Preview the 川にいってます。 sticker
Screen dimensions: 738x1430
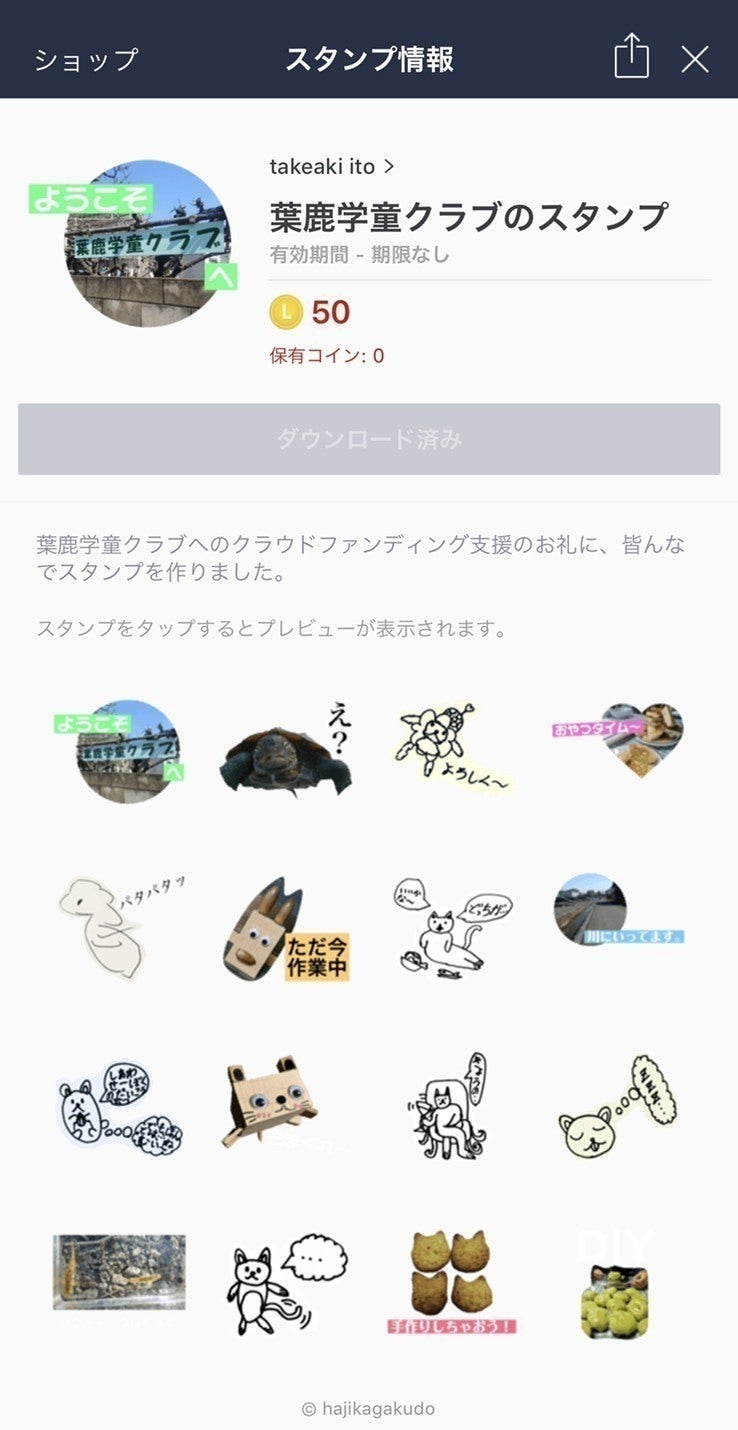[618, 912]
